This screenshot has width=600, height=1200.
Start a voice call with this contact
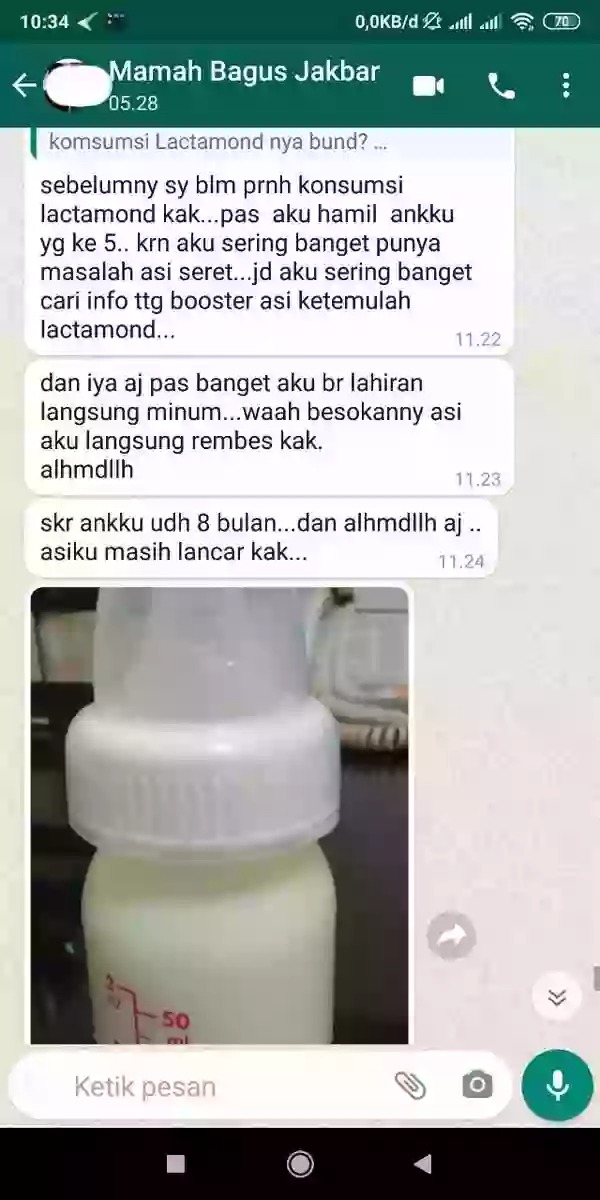coord(501,86)
